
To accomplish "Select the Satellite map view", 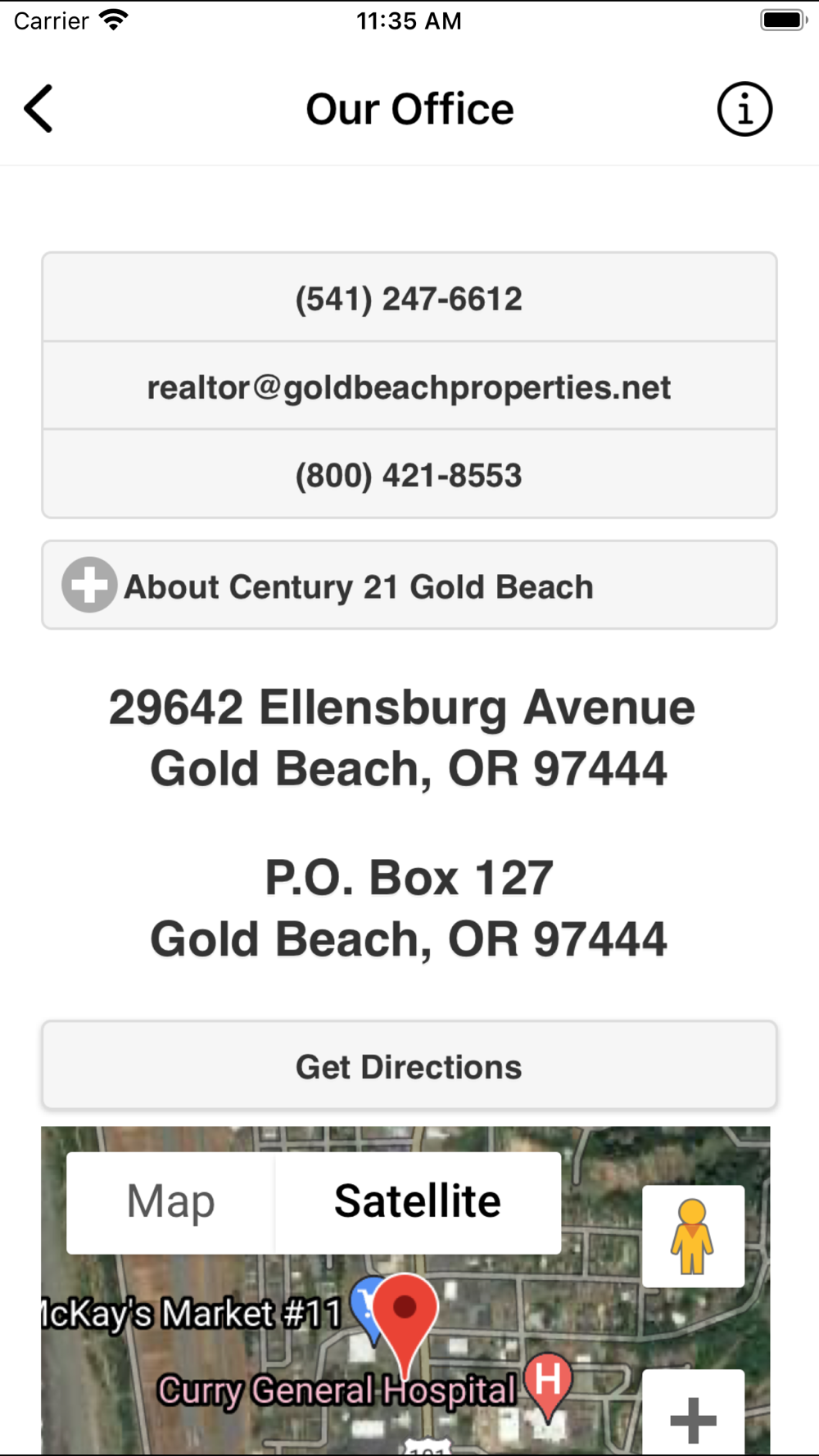I will point(418,1202).
